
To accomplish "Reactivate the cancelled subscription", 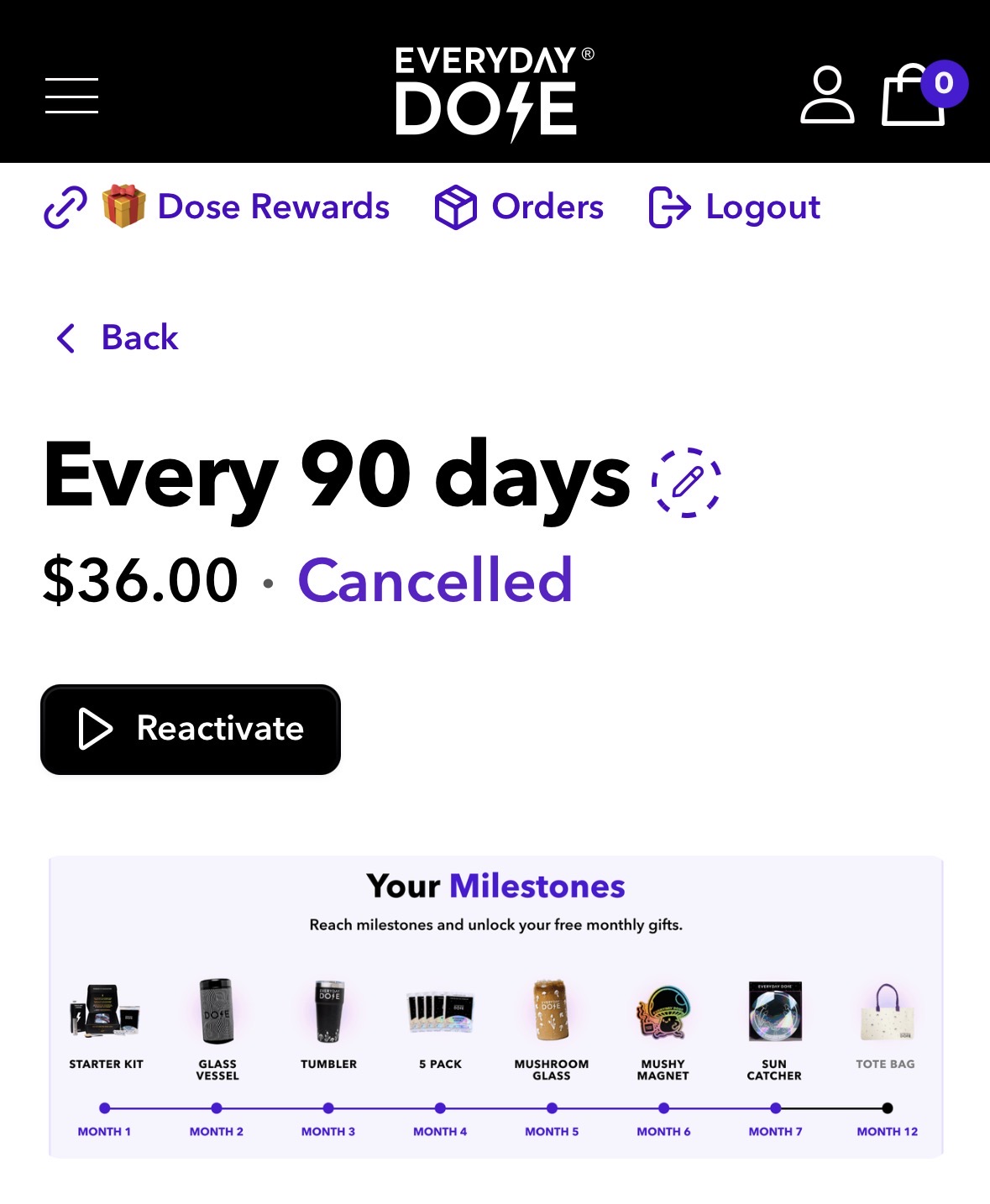I will click(x=191, y=729).
